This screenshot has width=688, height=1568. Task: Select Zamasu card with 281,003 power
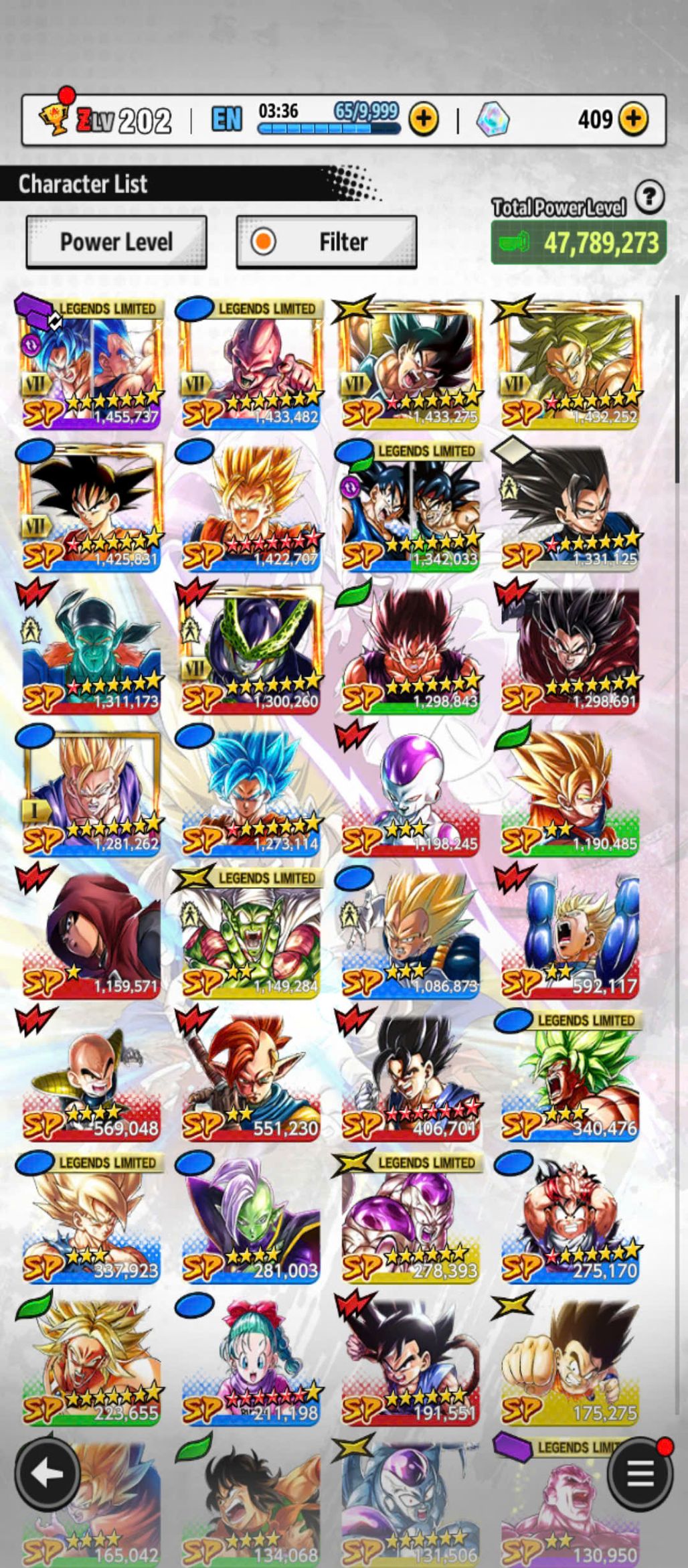[251, 1219]
